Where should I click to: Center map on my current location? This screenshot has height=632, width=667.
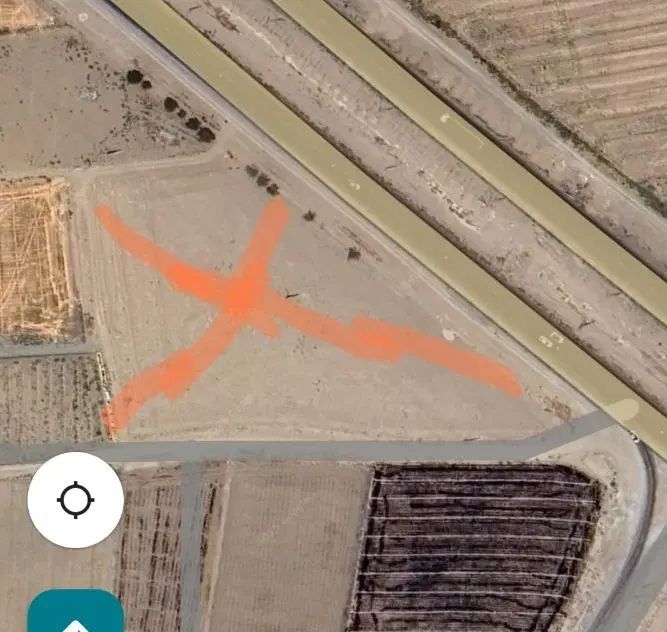coord(76,499)
